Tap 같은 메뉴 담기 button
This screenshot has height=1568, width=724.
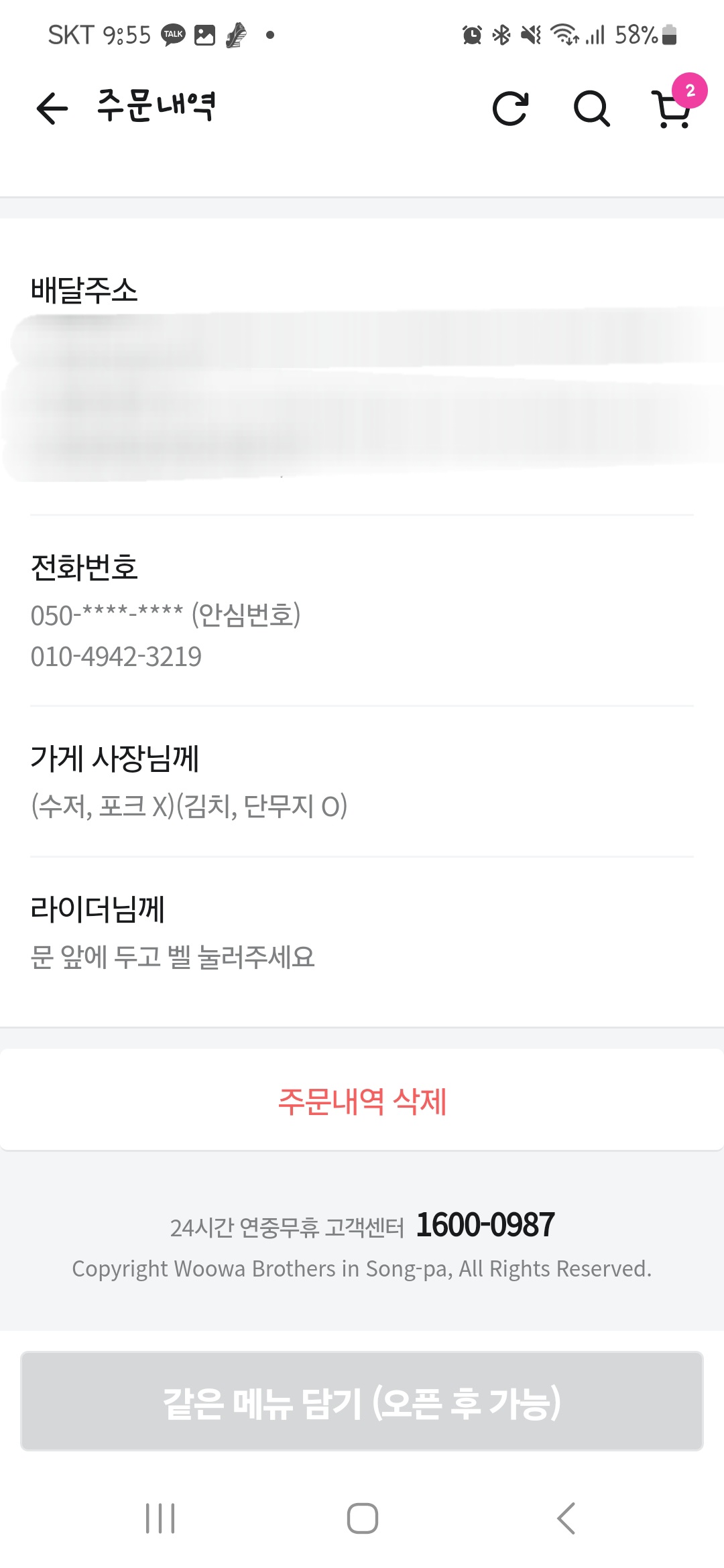pyautogui.click(x=362, y=1401)
